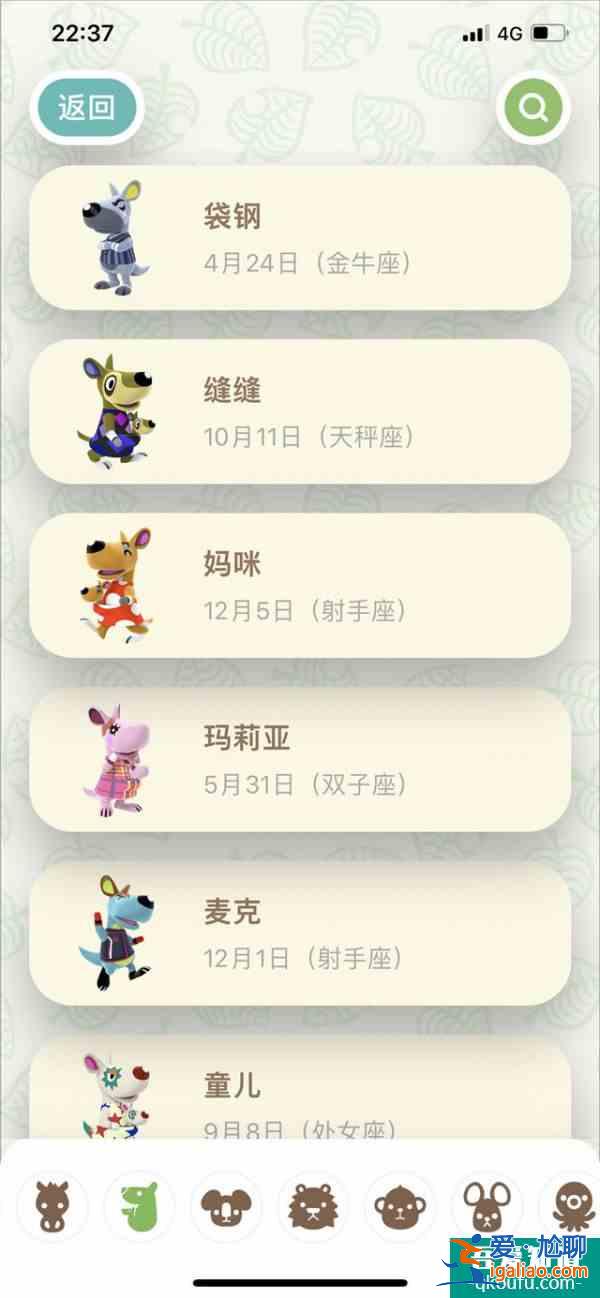600x1298 pixels.
Task: Select the 玛莉亚 villager card
Action: (x=300, y=759)
